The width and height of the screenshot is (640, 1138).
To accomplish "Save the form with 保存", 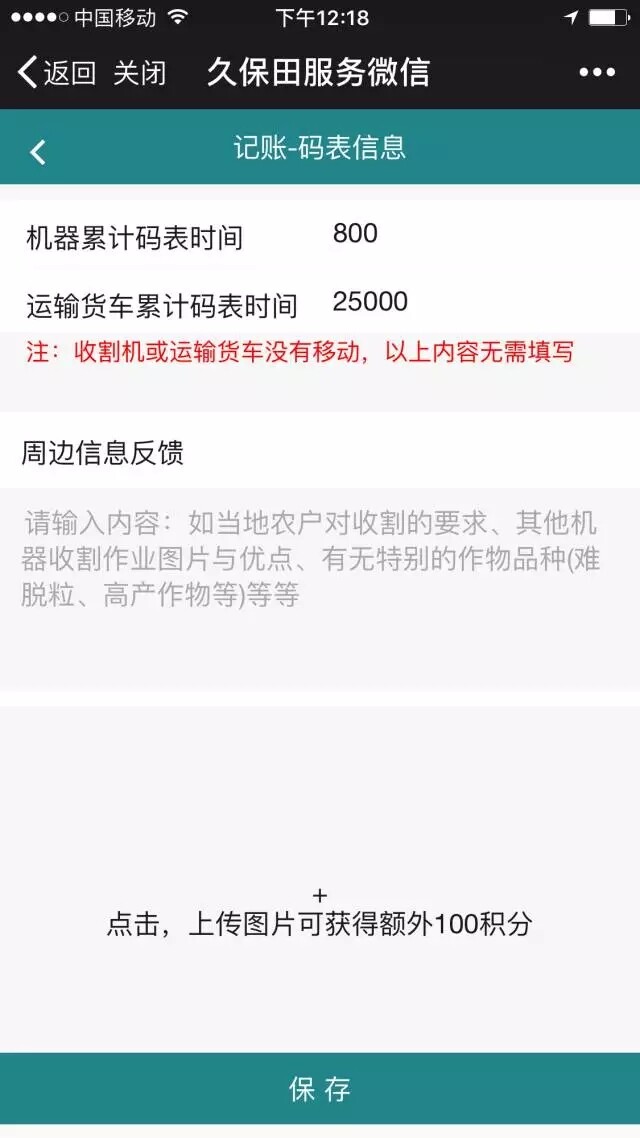I will point(320,1089).
